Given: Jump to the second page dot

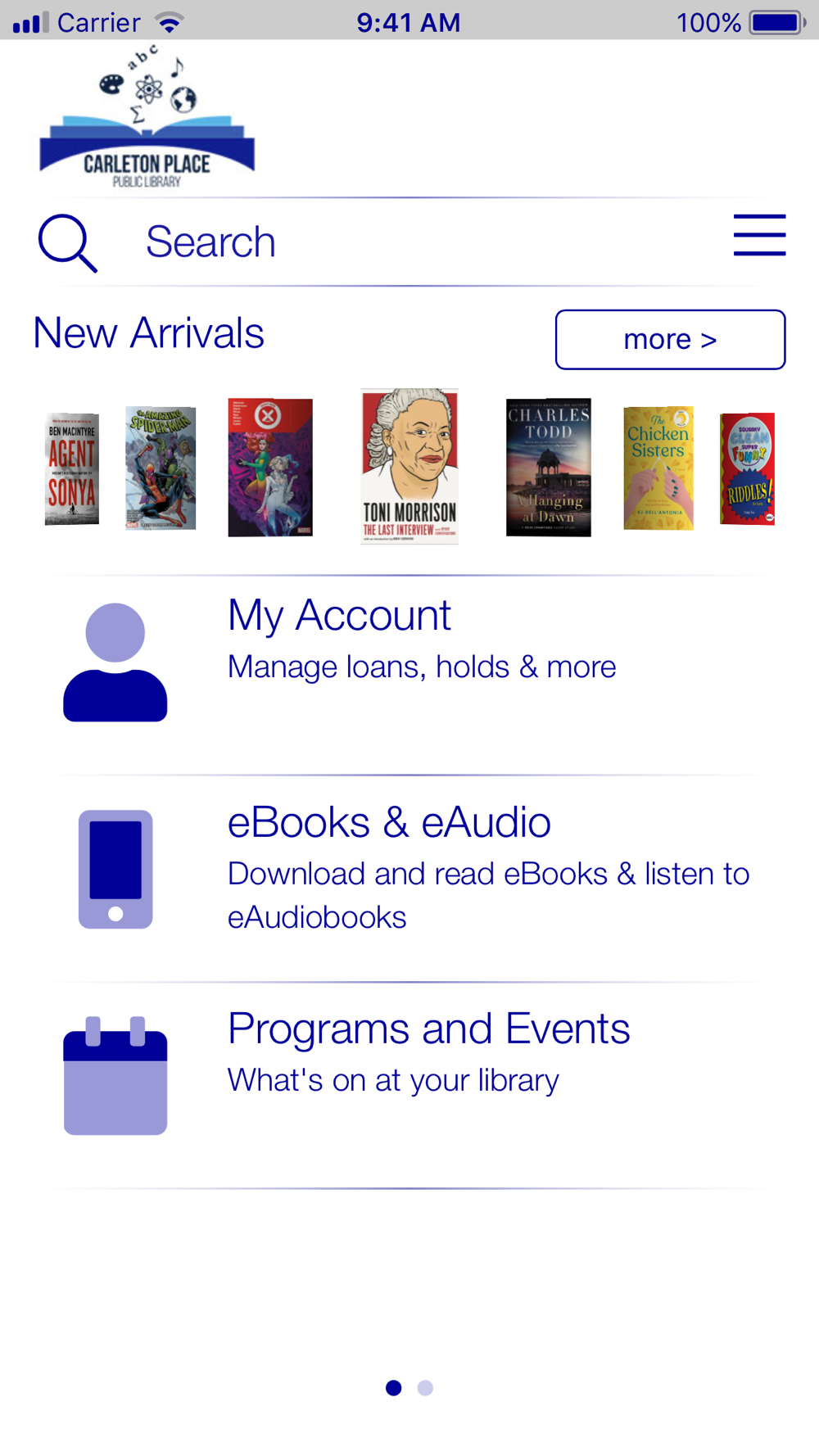Looking at the screenshot, I should pos(425,1387).
